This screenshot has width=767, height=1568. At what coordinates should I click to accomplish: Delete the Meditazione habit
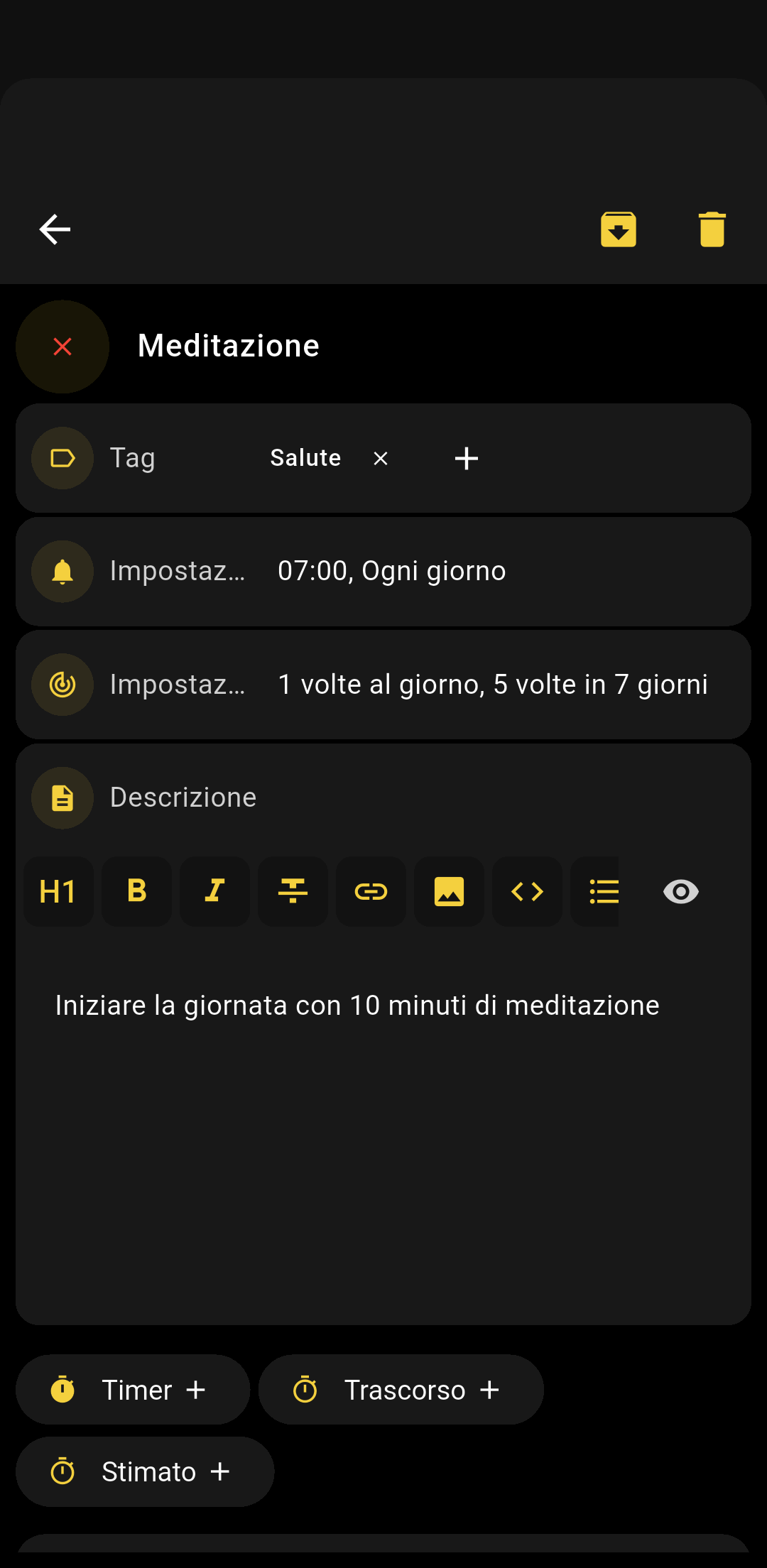pos(712,229)
